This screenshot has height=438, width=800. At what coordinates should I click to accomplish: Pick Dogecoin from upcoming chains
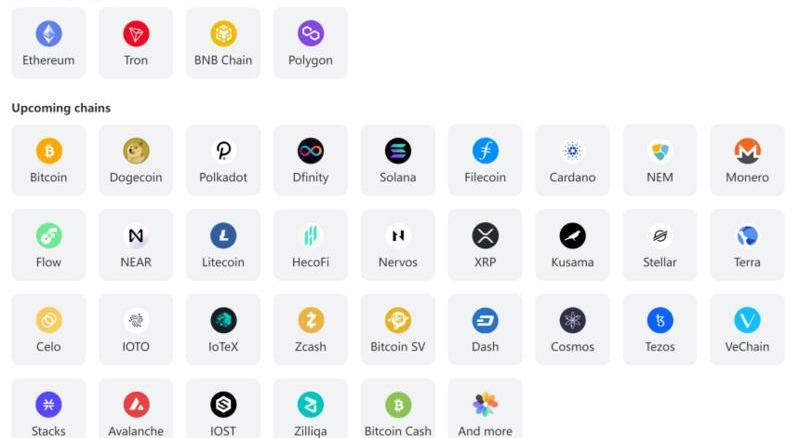click(x=136, y=160)
